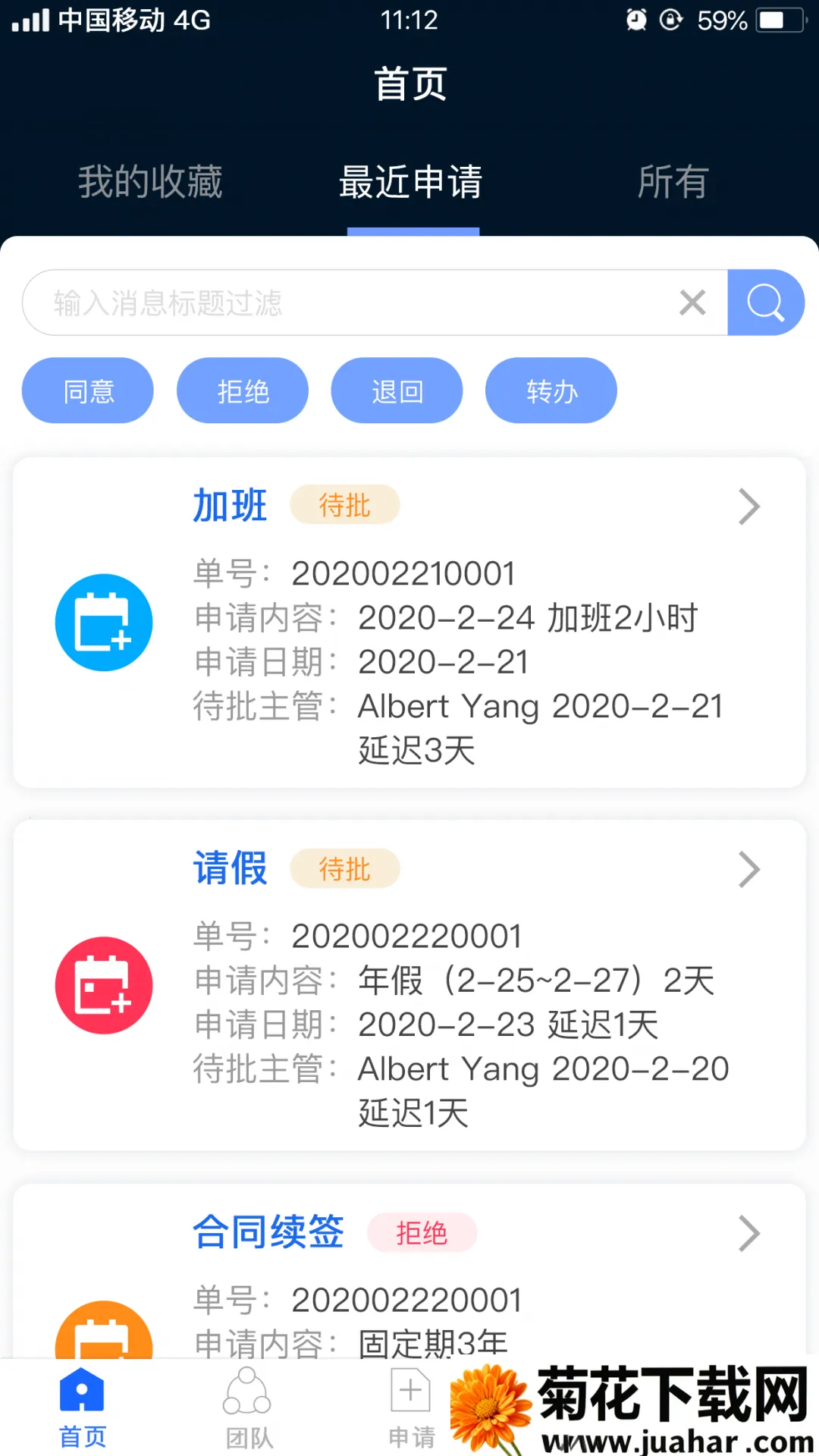The image size is (819, 1456).
Task: Switch to the 我的收藏 tab
Action: click(x=150, y=182)
